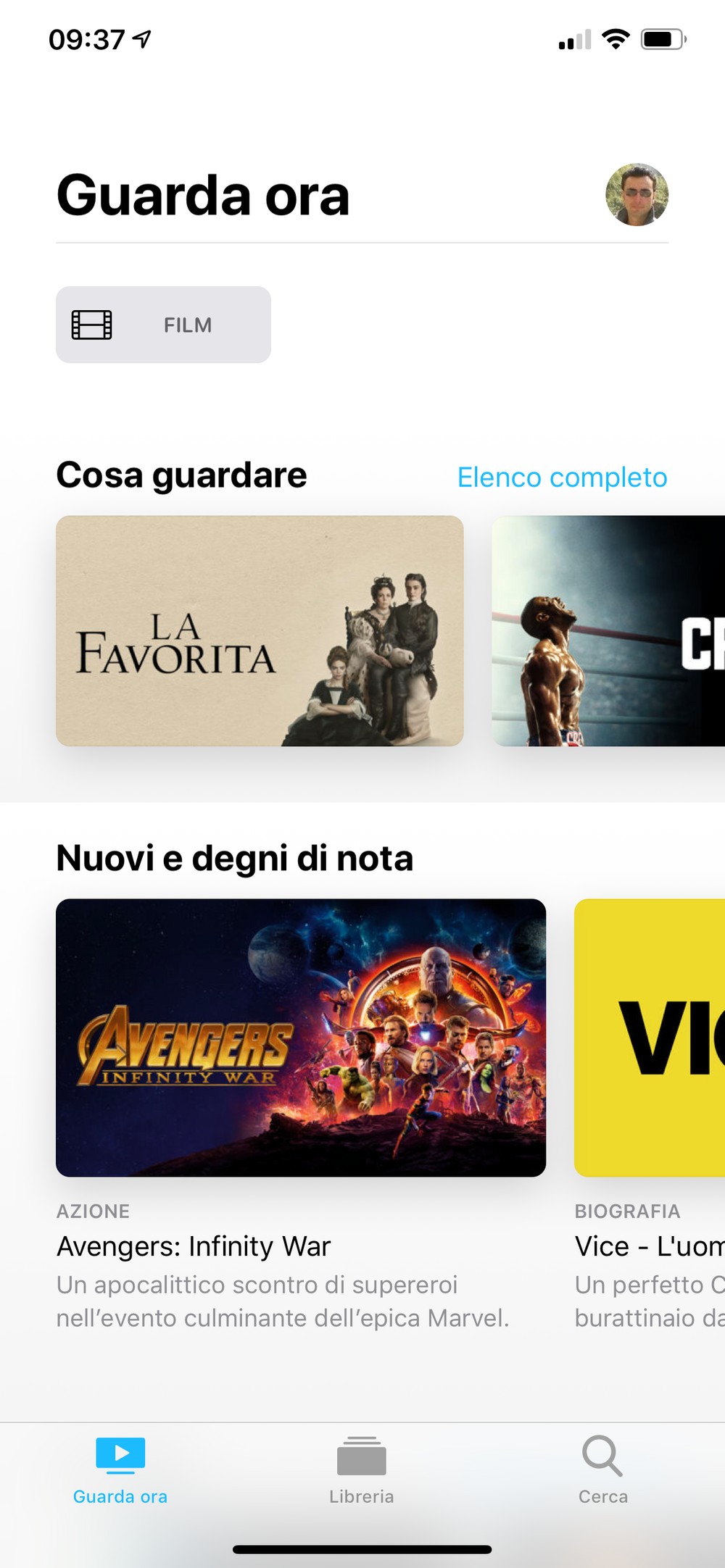Open the Elenco completo link

pyautogui.click(x=562, y=478)
